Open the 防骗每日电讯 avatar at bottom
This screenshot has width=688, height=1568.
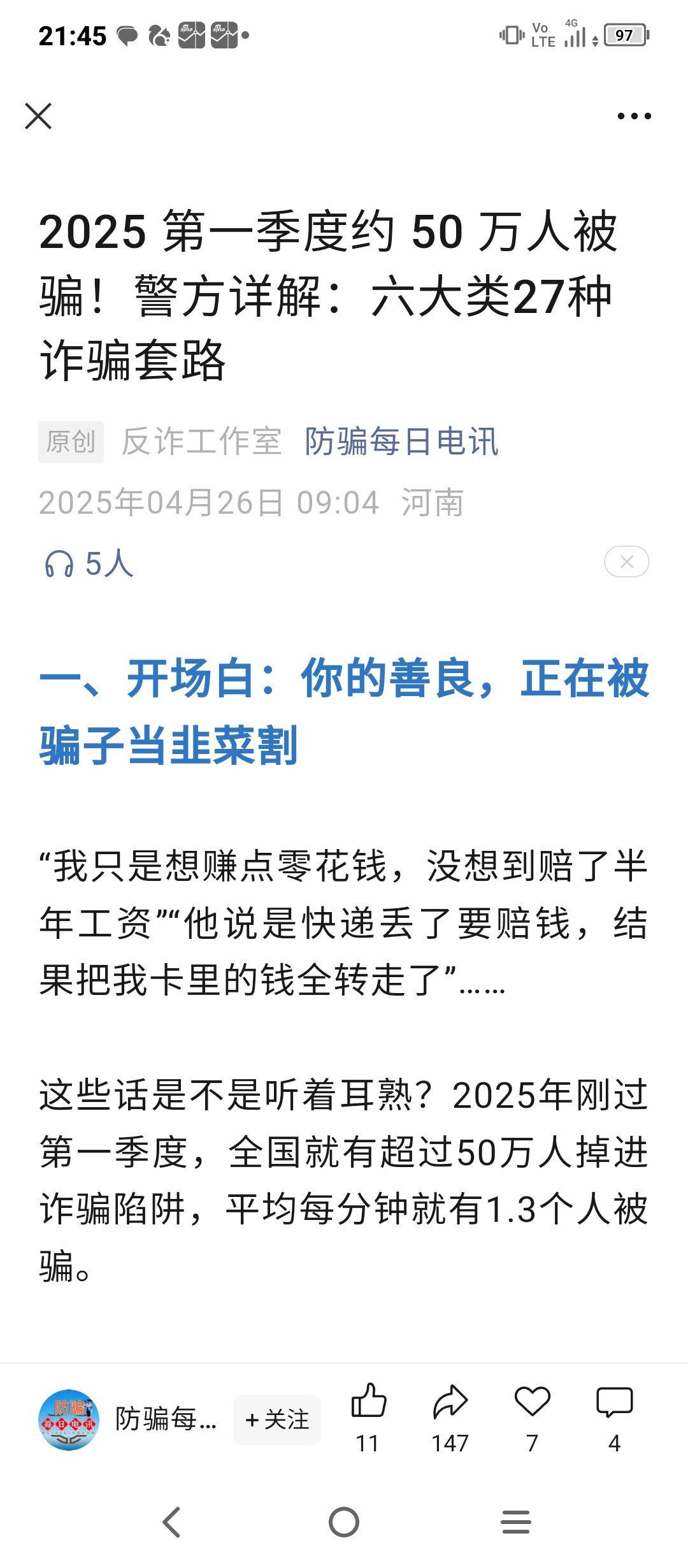pyautogui.click(x=69, y=1419)
